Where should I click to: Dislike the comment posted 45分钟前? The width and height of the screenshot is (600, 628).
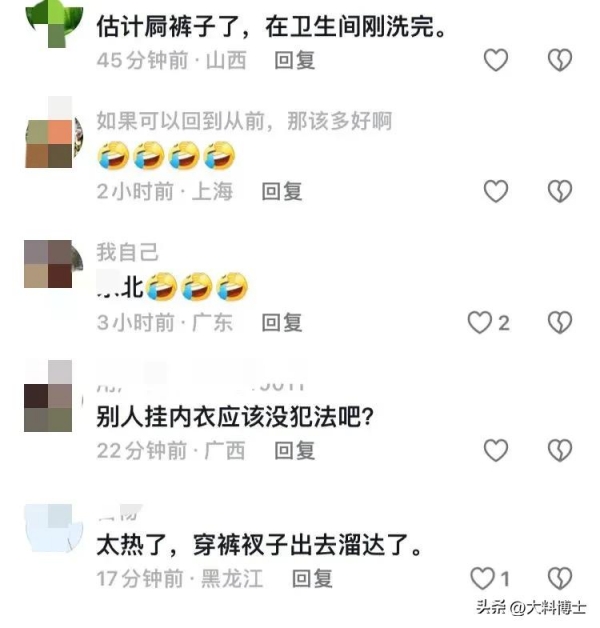pos(560,60)
